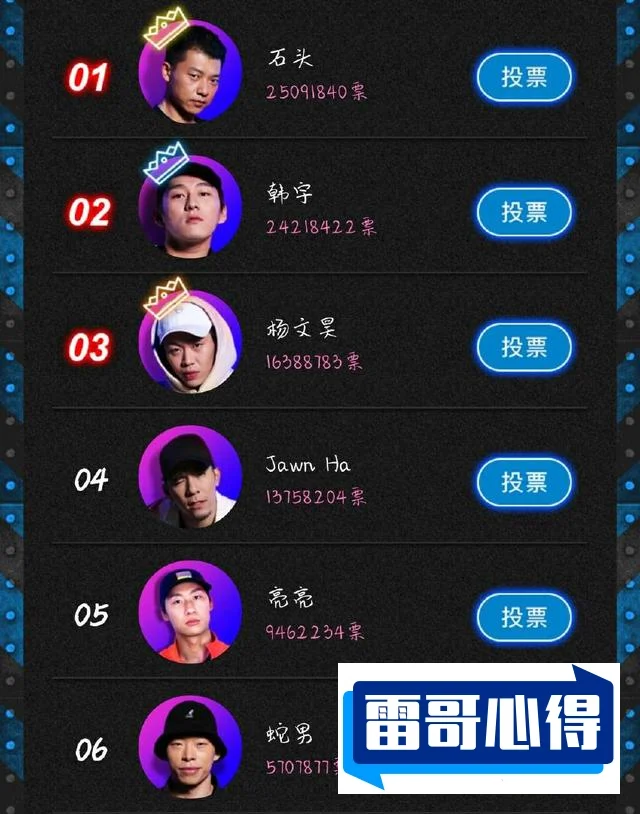Vote for 韩宇
The height and width of the screenshot is (814, 640).
coord(524,212)
